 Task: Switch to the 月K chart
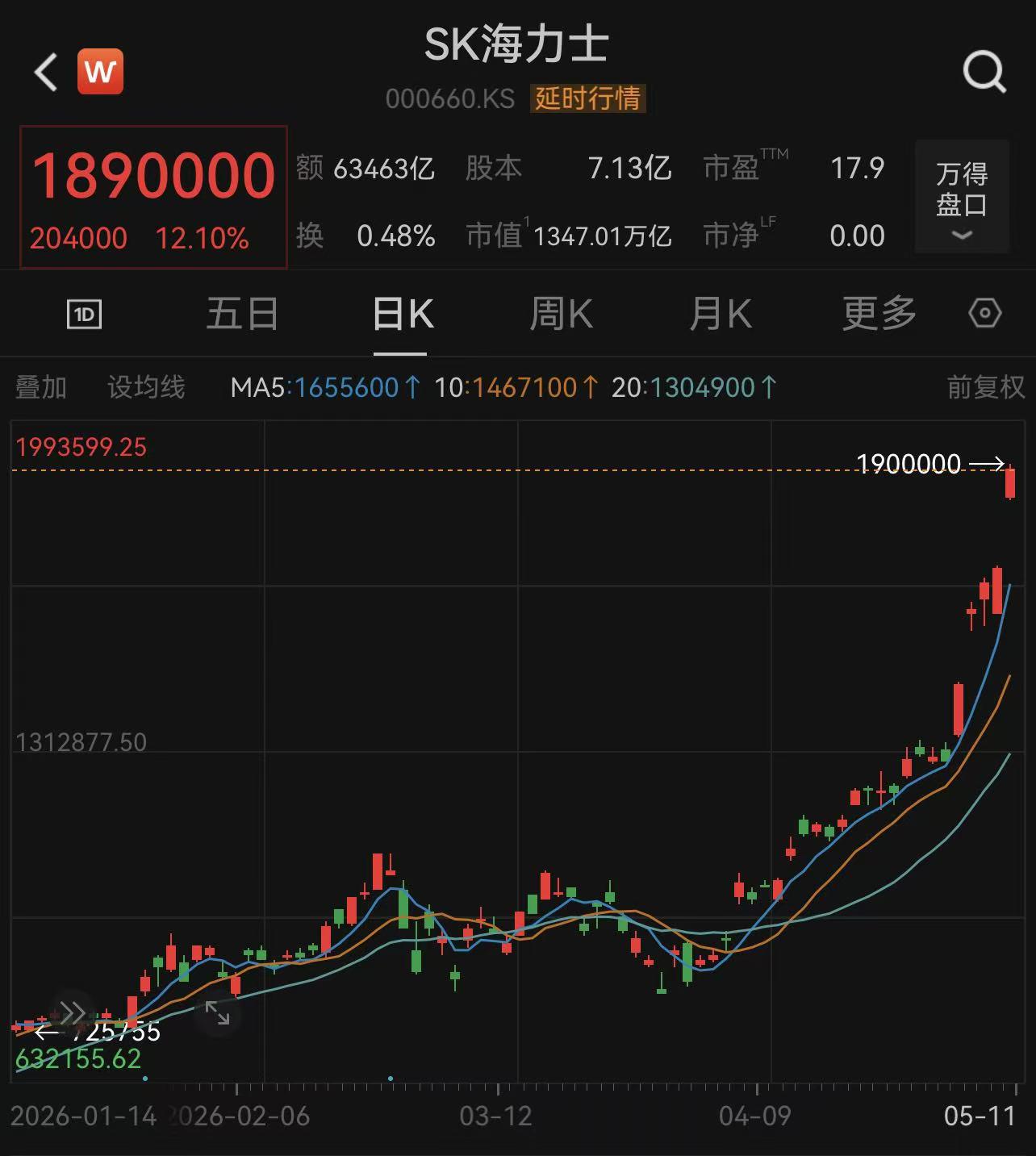(720, 314)
